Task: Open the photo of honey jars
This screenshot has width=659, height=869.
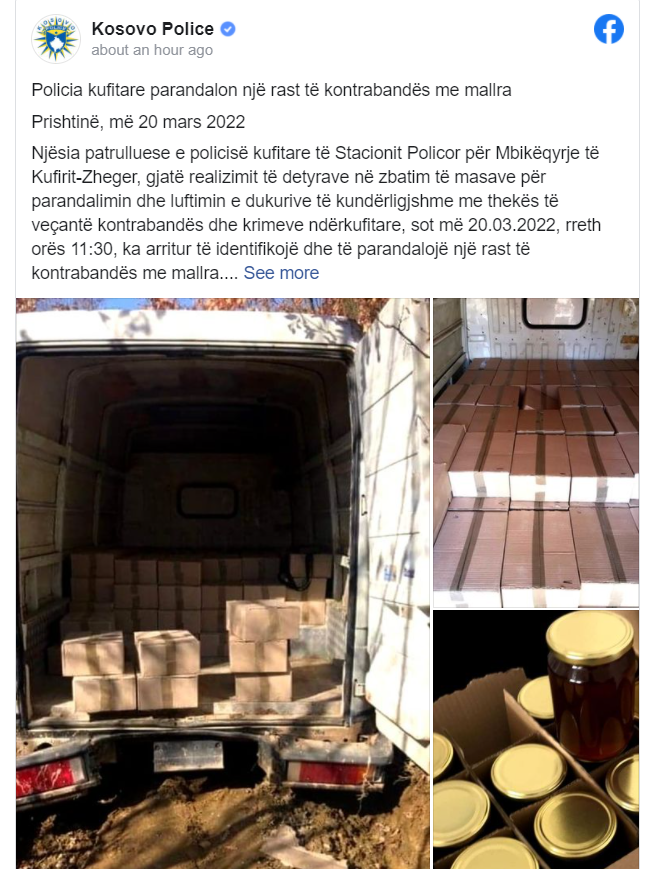Action: pos(535,738)
